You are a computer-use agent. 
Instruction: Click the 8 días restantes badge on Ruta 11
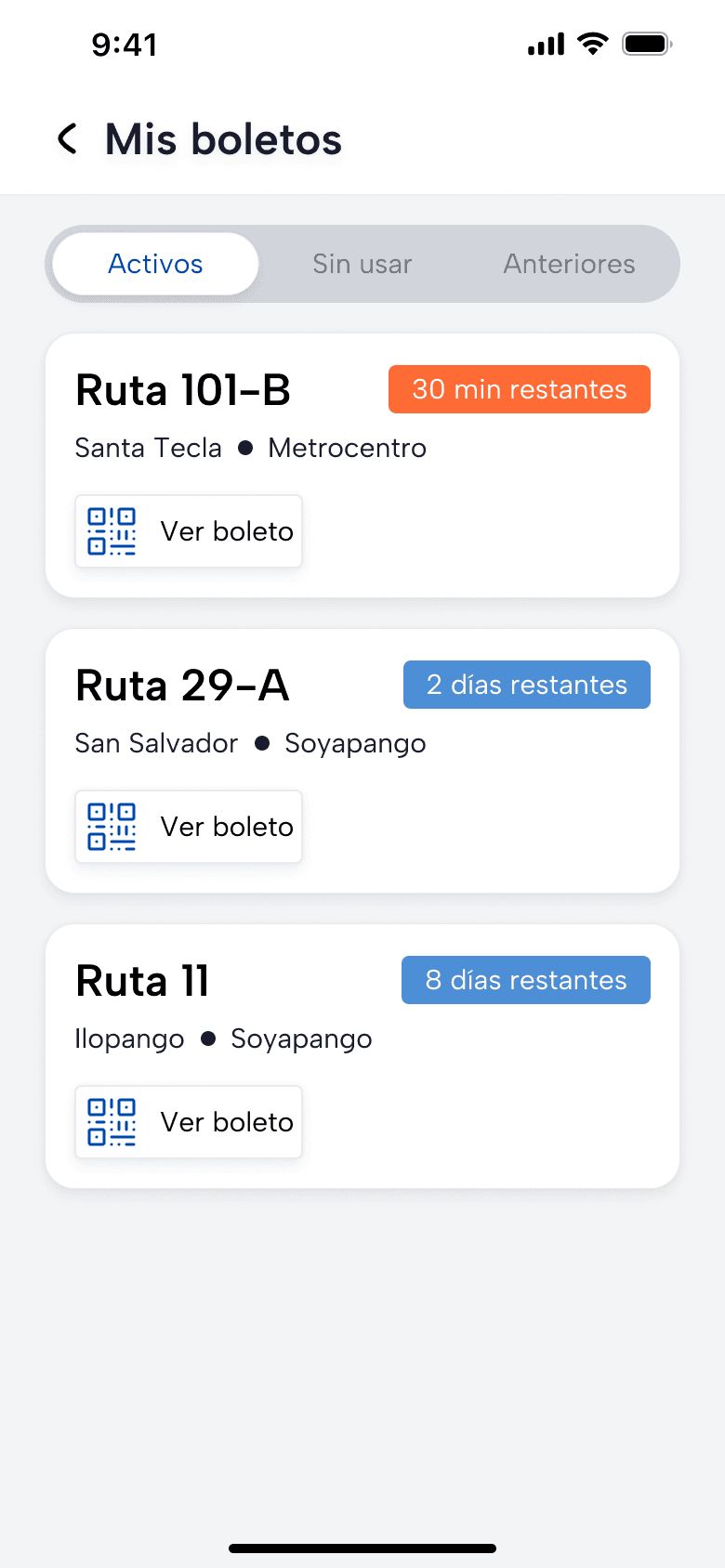pos(525,980)
